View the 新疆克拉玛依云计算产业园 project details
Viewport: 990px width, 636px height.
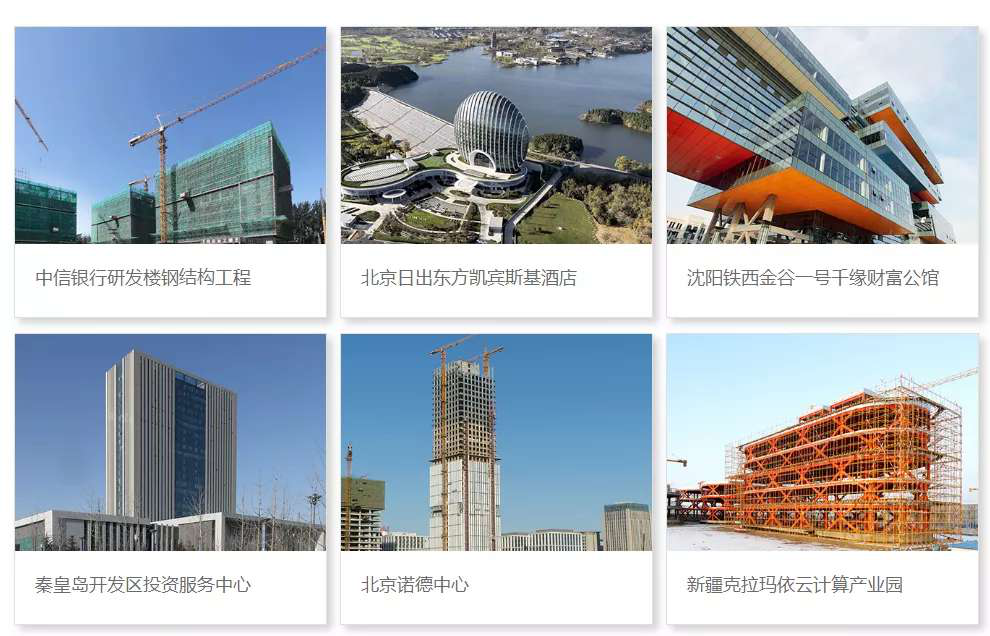pyautogui.click(x=822, y=477)
